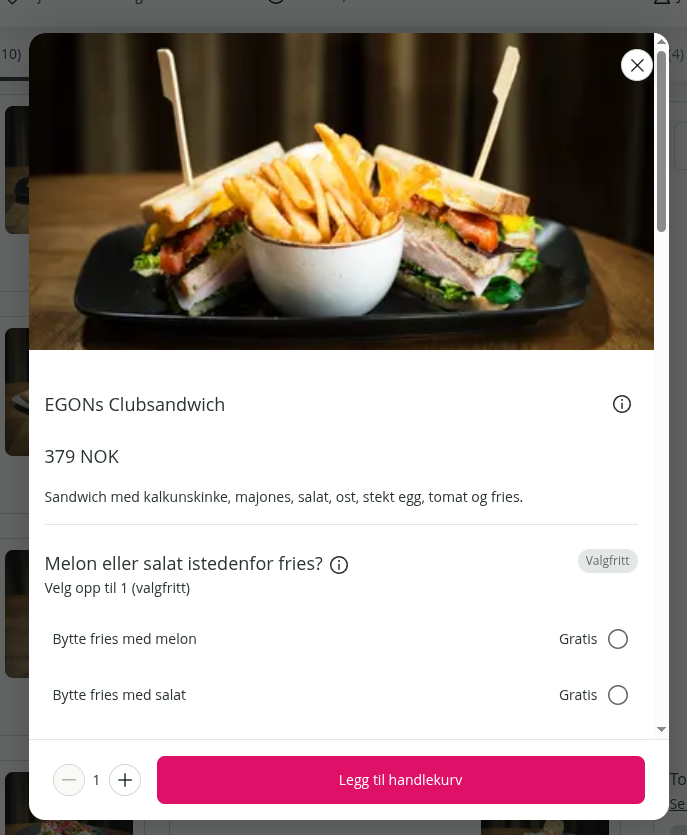Viewport: 687px width, 835px height.
Task: Open product info icon beside EGONs Clubsandwich
Action: point(621,404)
